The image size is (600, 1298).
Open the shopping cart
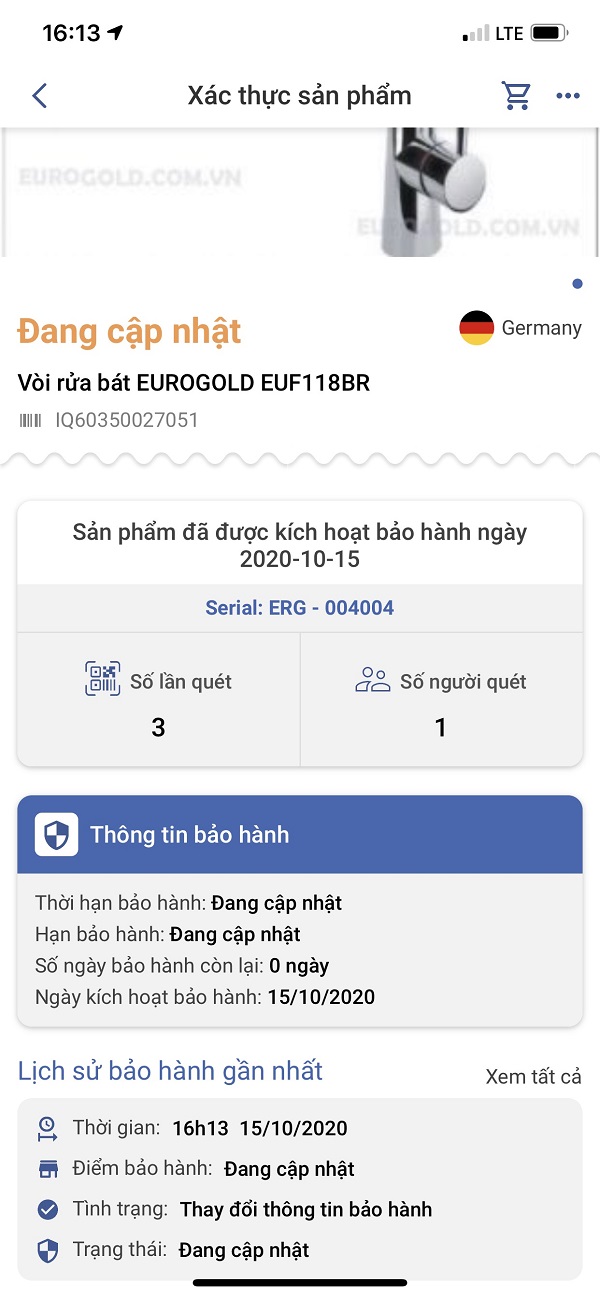click(516, 96)
